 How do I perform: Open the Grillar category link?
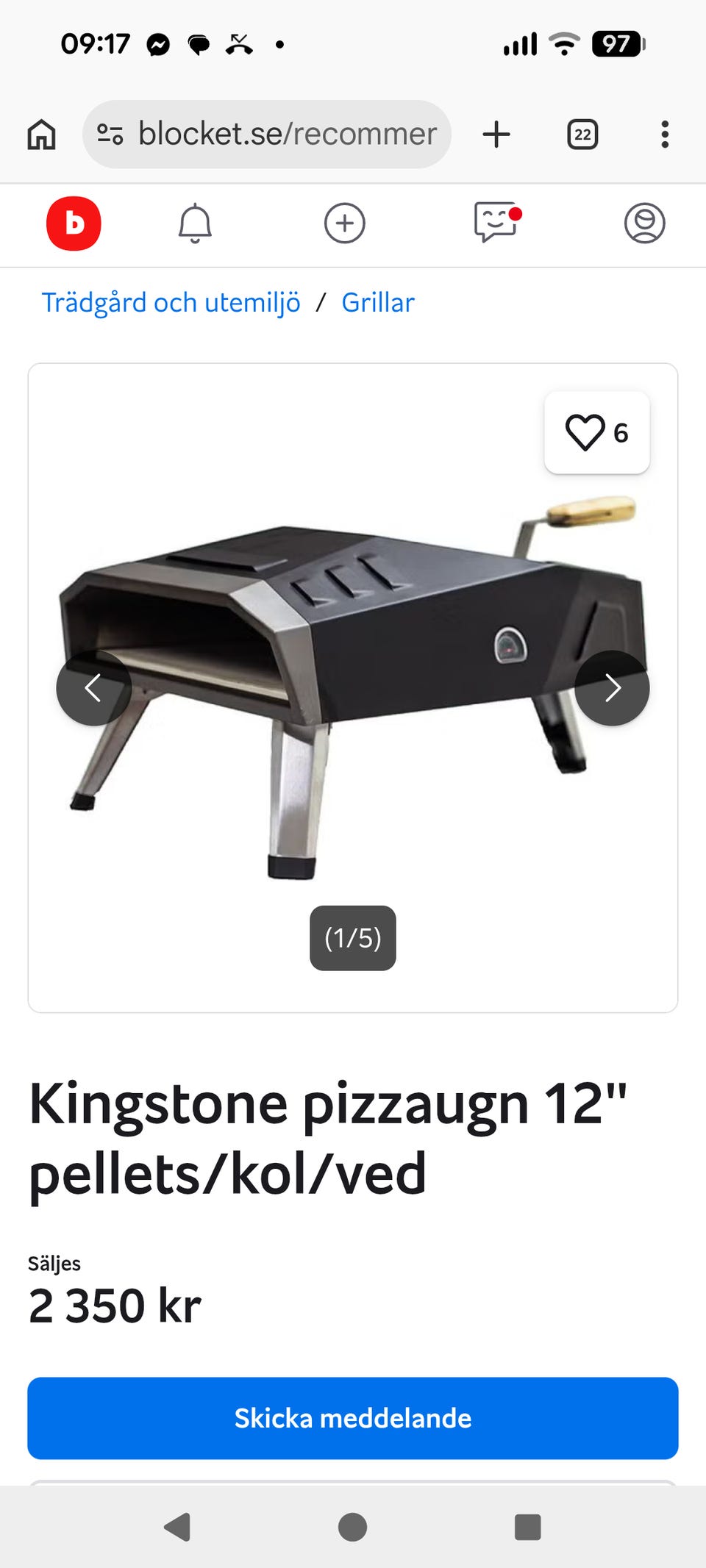coord(378,303)
